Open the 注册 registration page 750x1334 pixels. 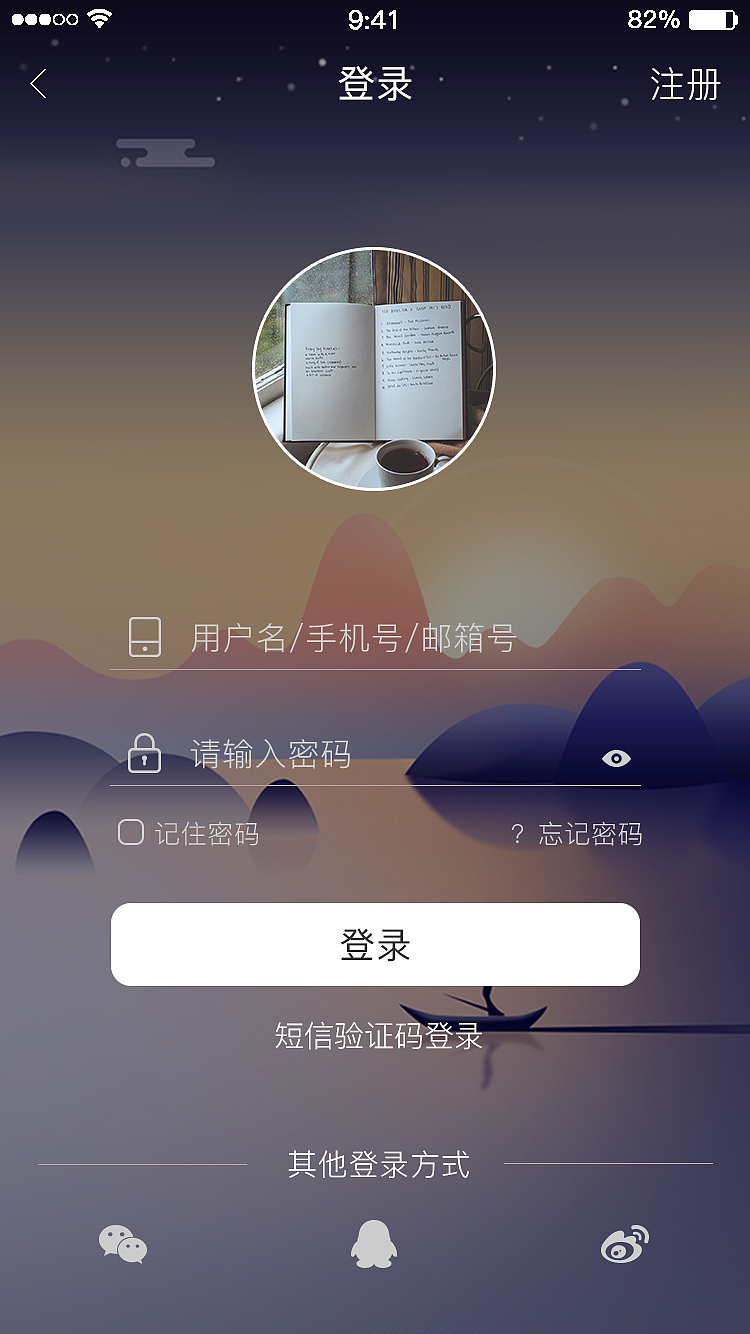tap(686, 85)
